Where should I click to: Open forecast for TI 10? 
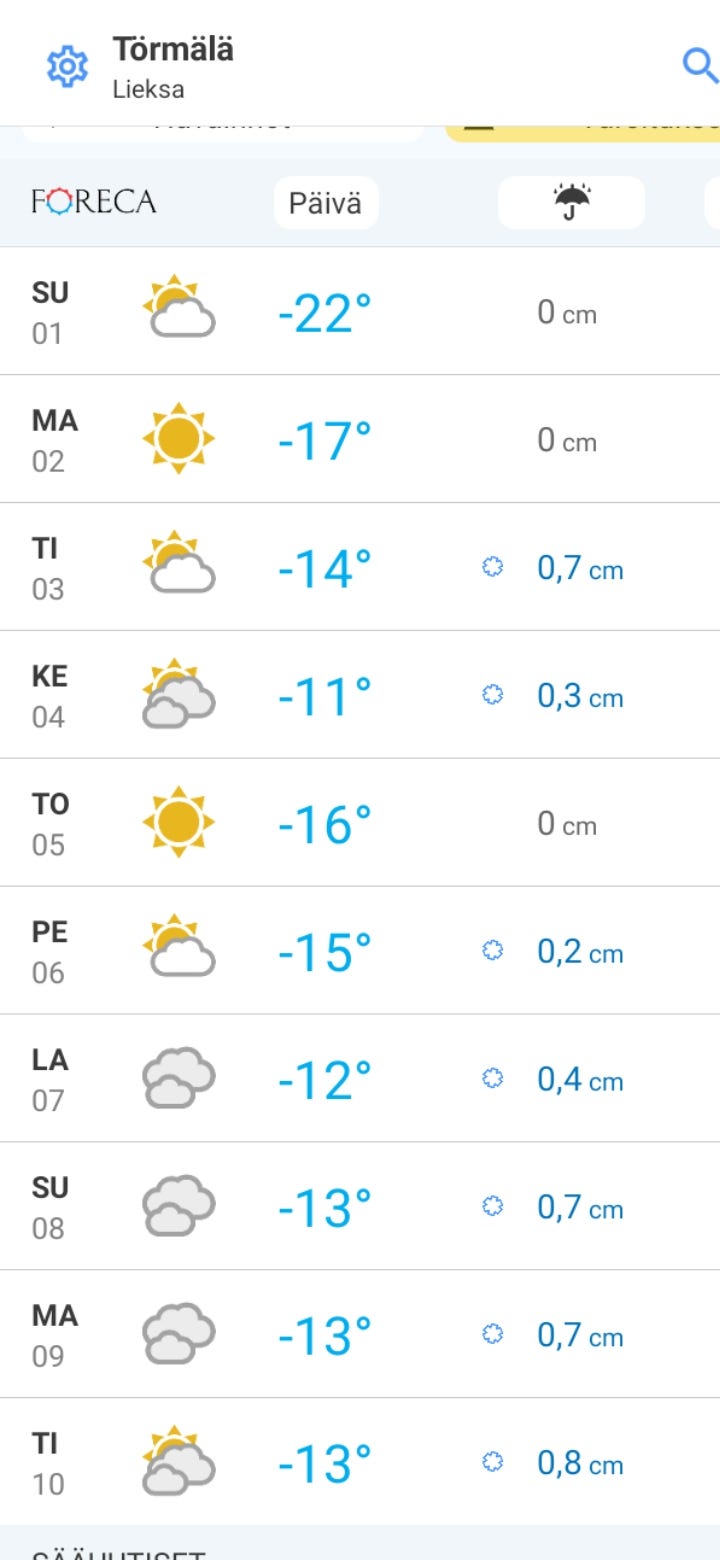(x=360, y=1463)
